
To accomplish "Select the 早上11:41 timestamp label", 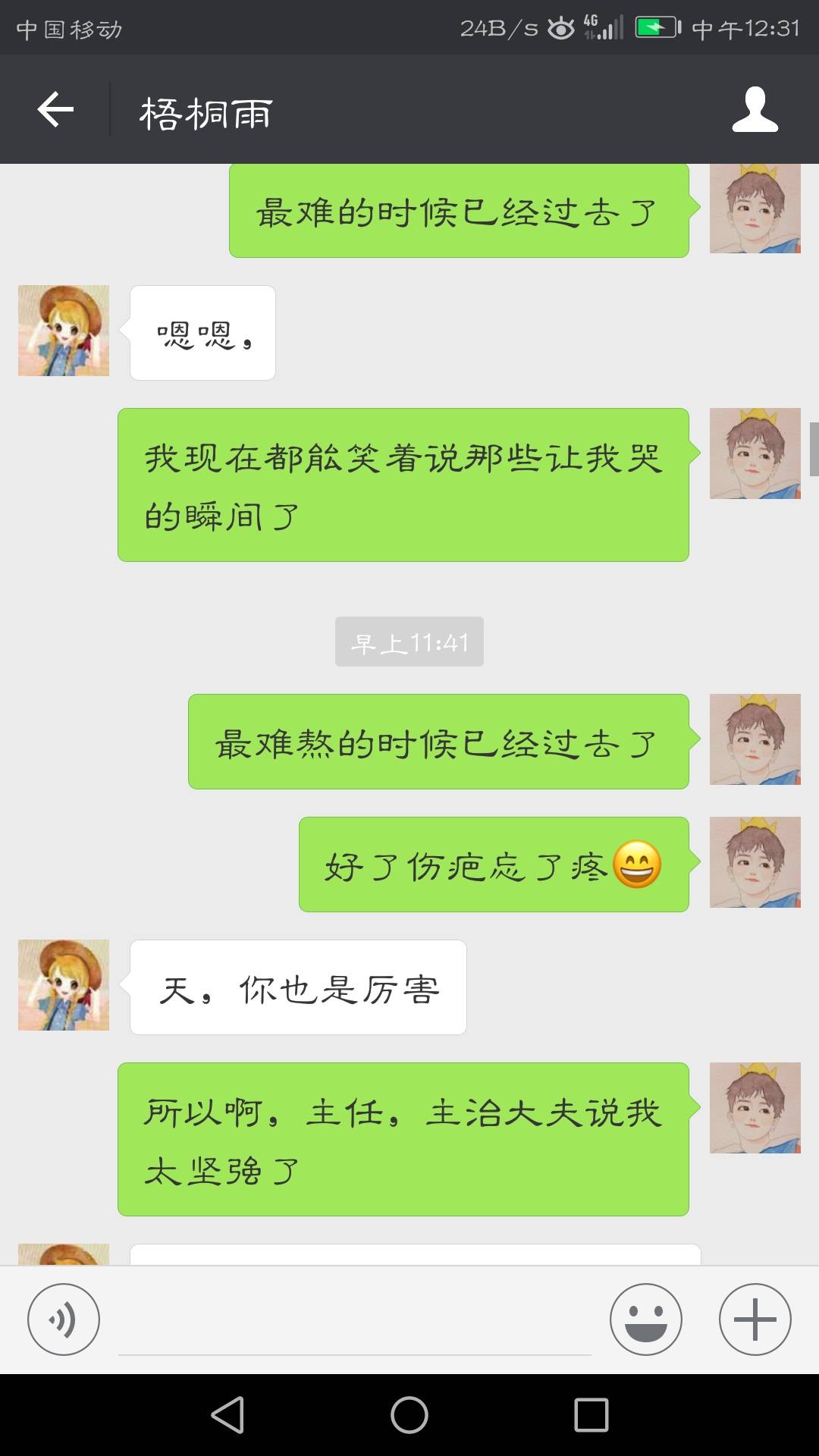I will [408, 641].
